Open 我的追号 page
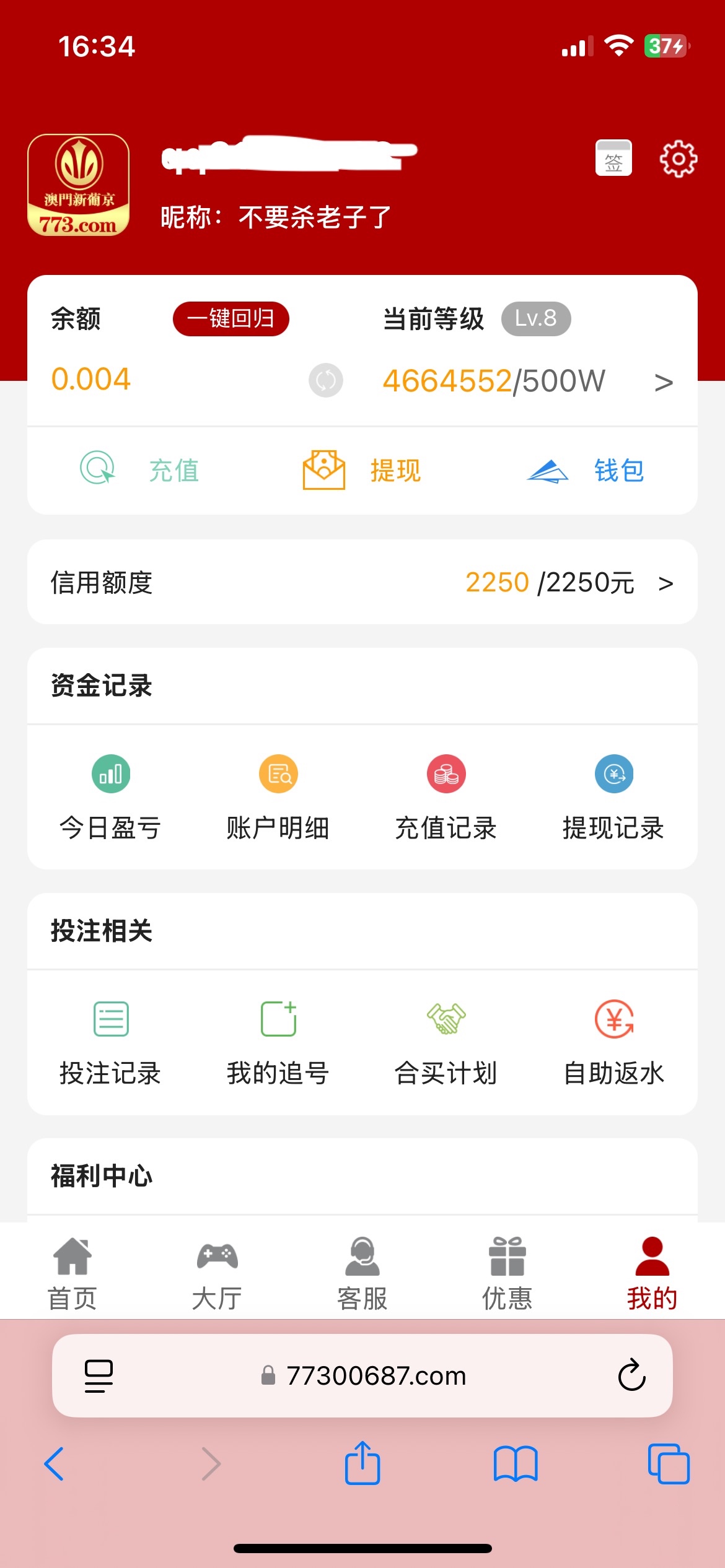 pyautogui.click(x=278, y=1042)
